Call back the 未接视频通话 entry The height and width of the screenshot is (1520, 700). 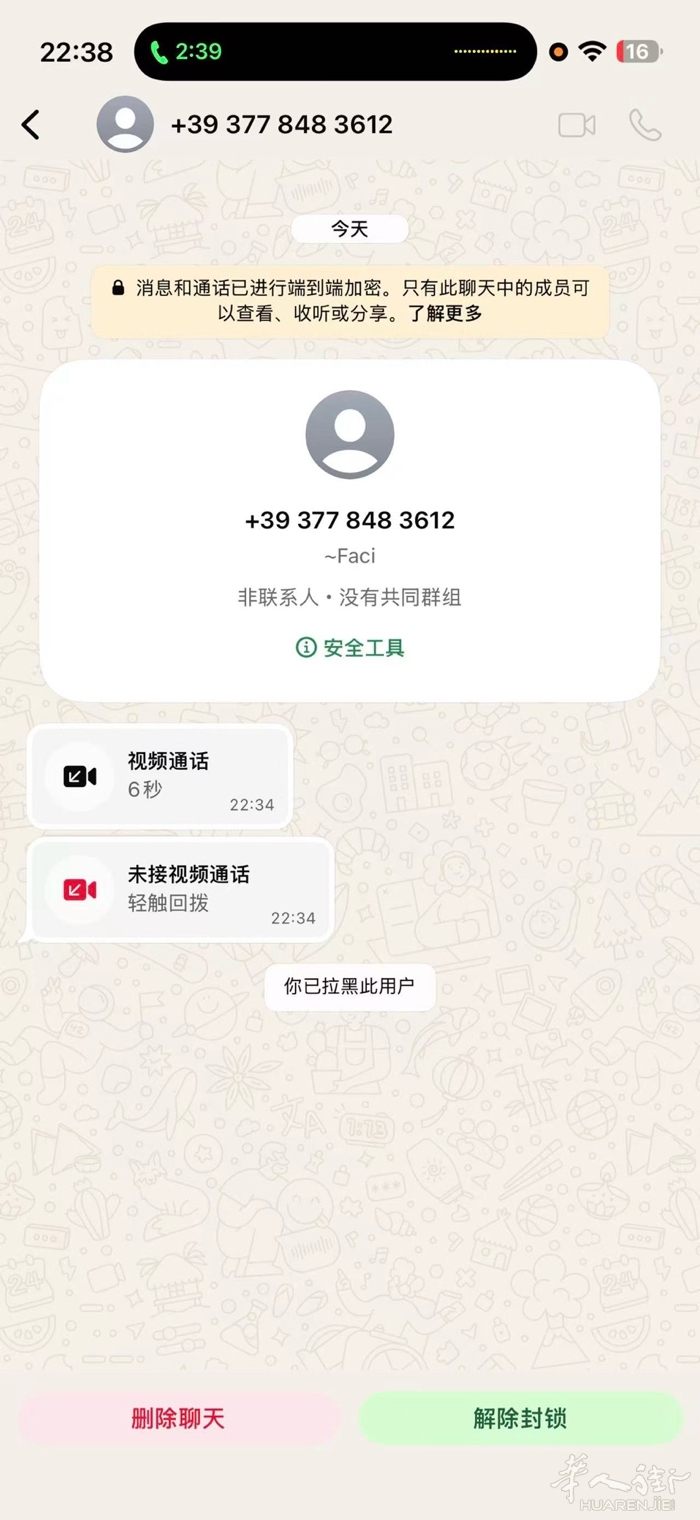click(x=180, y=889)
